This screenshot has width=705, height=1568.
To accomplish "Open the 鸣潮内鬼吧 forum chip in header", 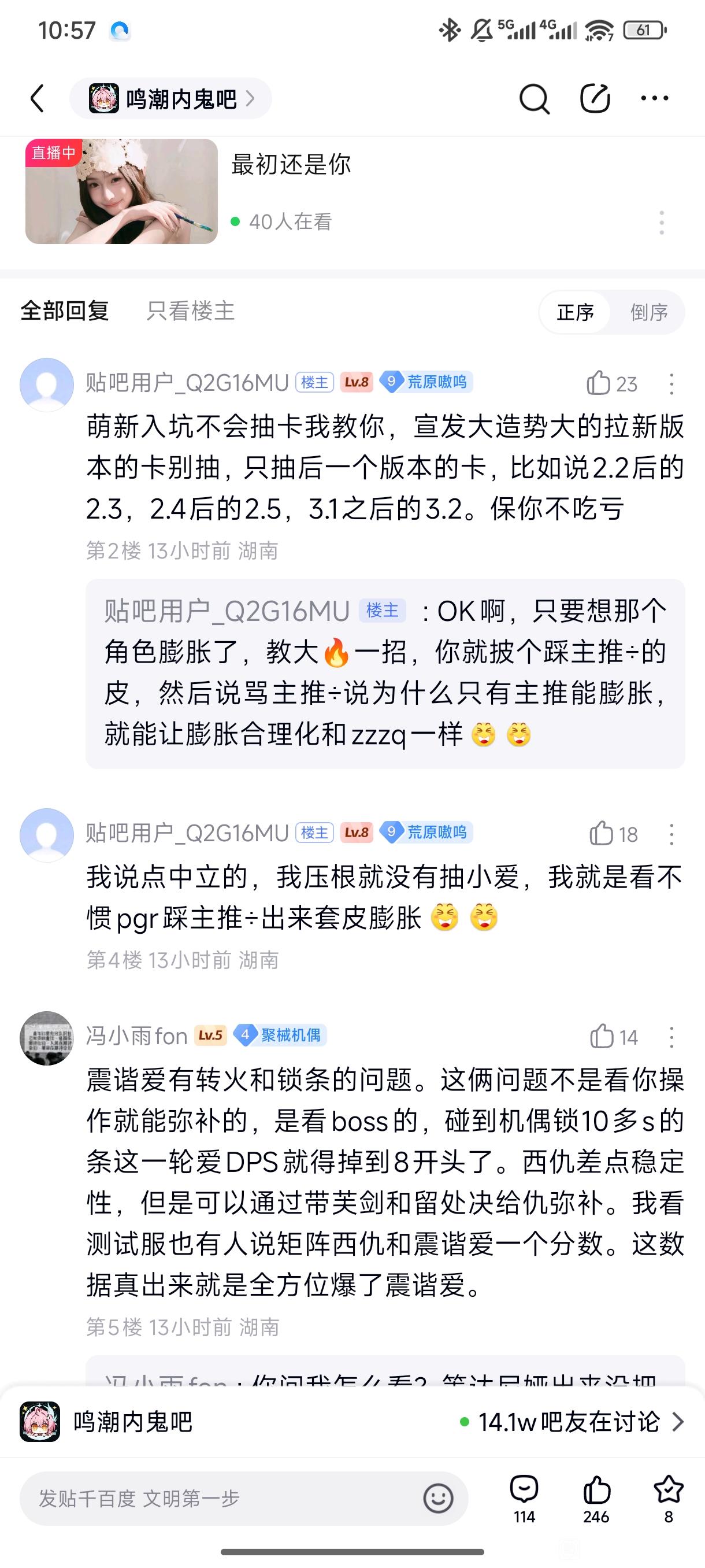I will click(171, 98).
